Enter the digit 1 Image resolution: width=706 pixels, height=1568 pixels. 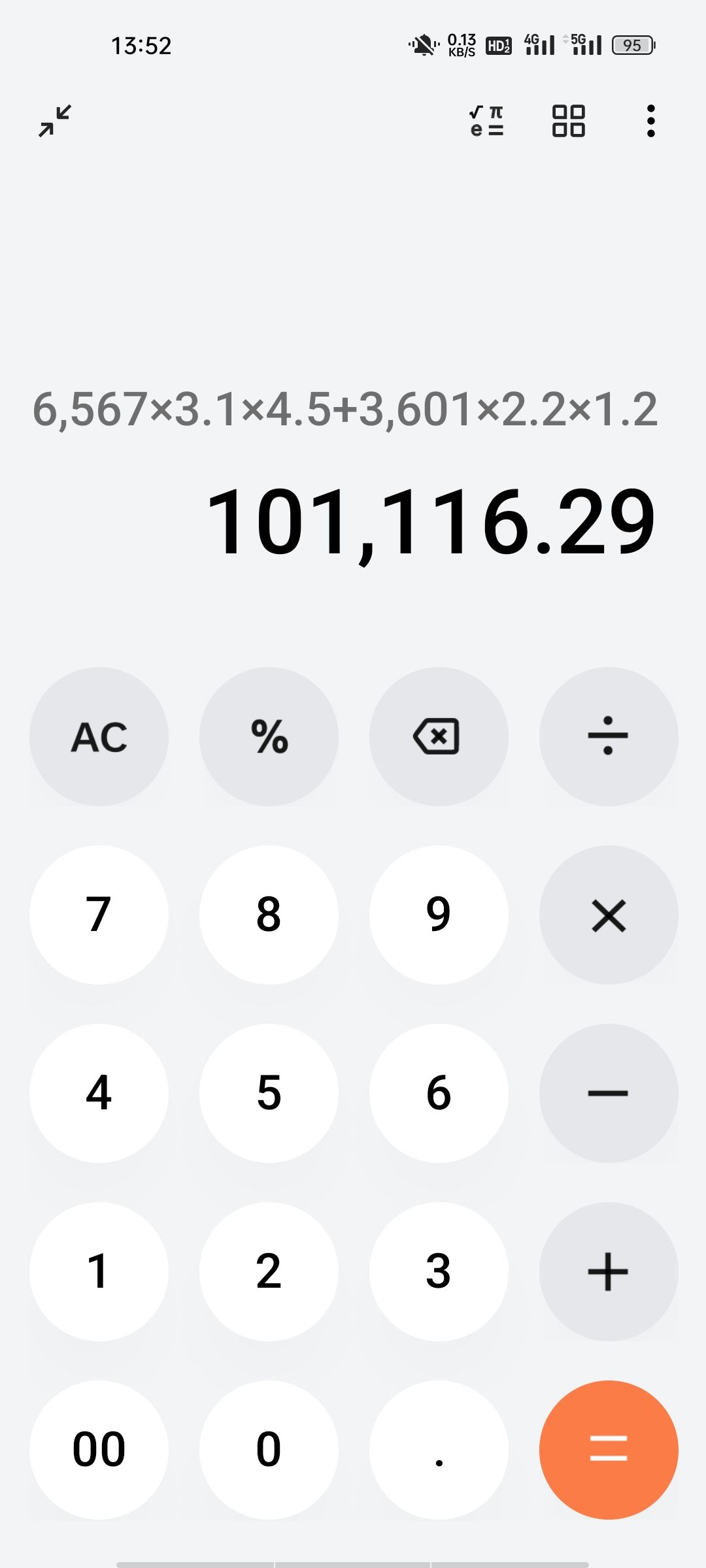99,1271
